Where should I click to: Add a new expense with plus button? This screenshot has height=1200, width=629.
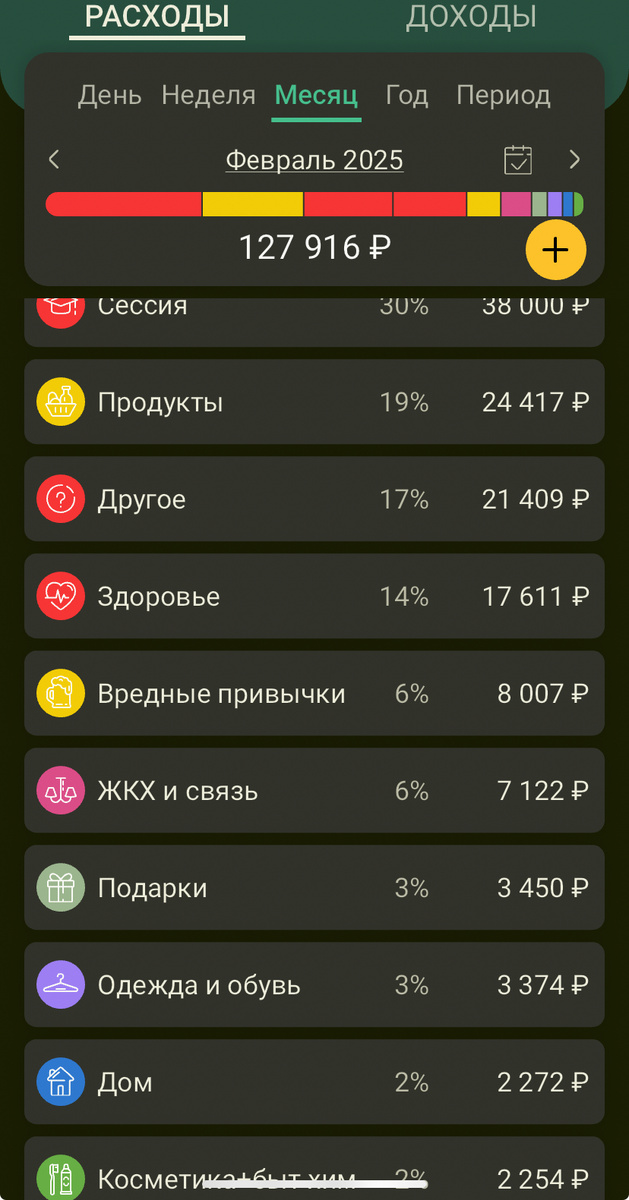(555, 249)
